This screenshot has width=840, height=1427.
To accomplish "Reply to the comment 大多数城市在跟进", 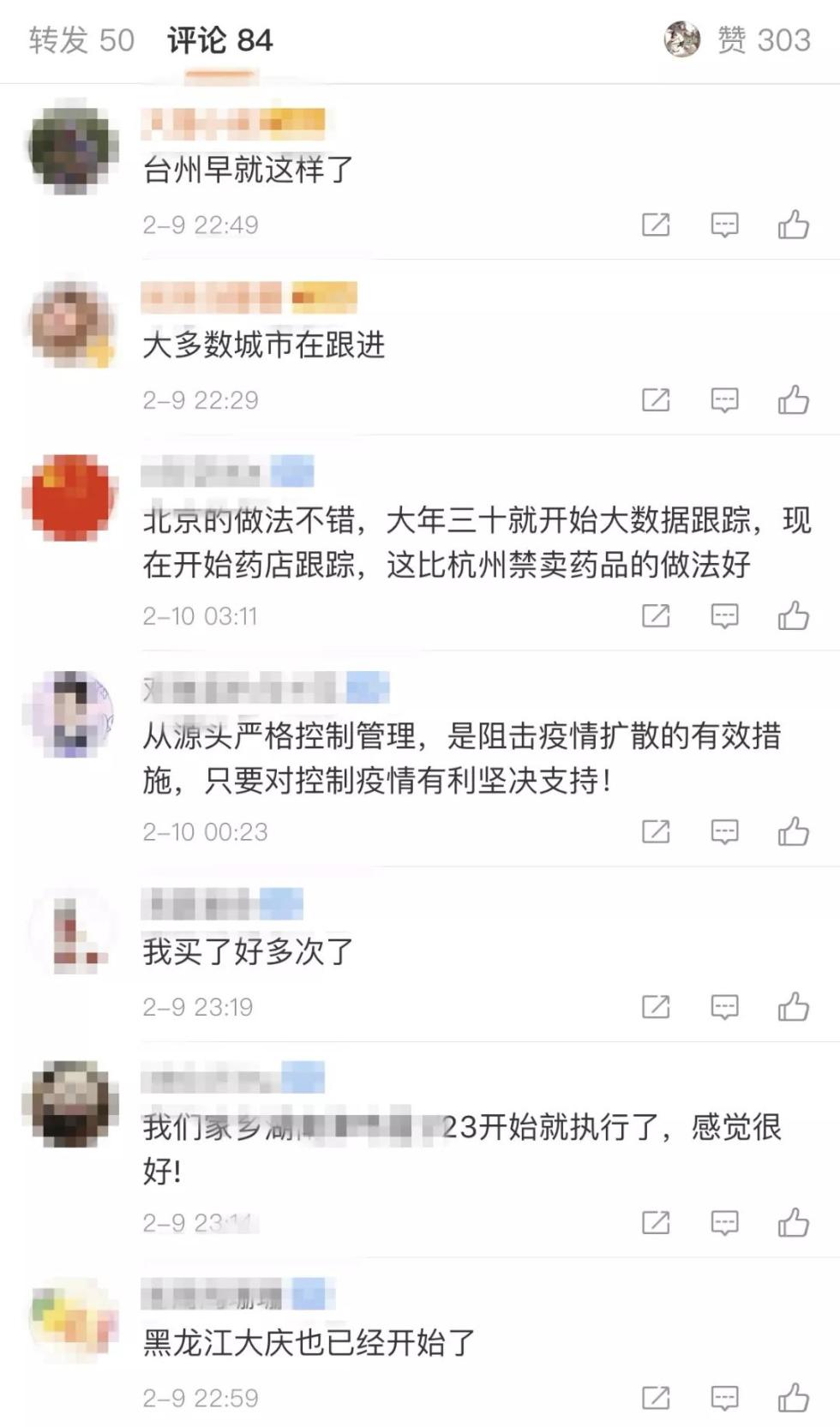I will click(724, 399).
